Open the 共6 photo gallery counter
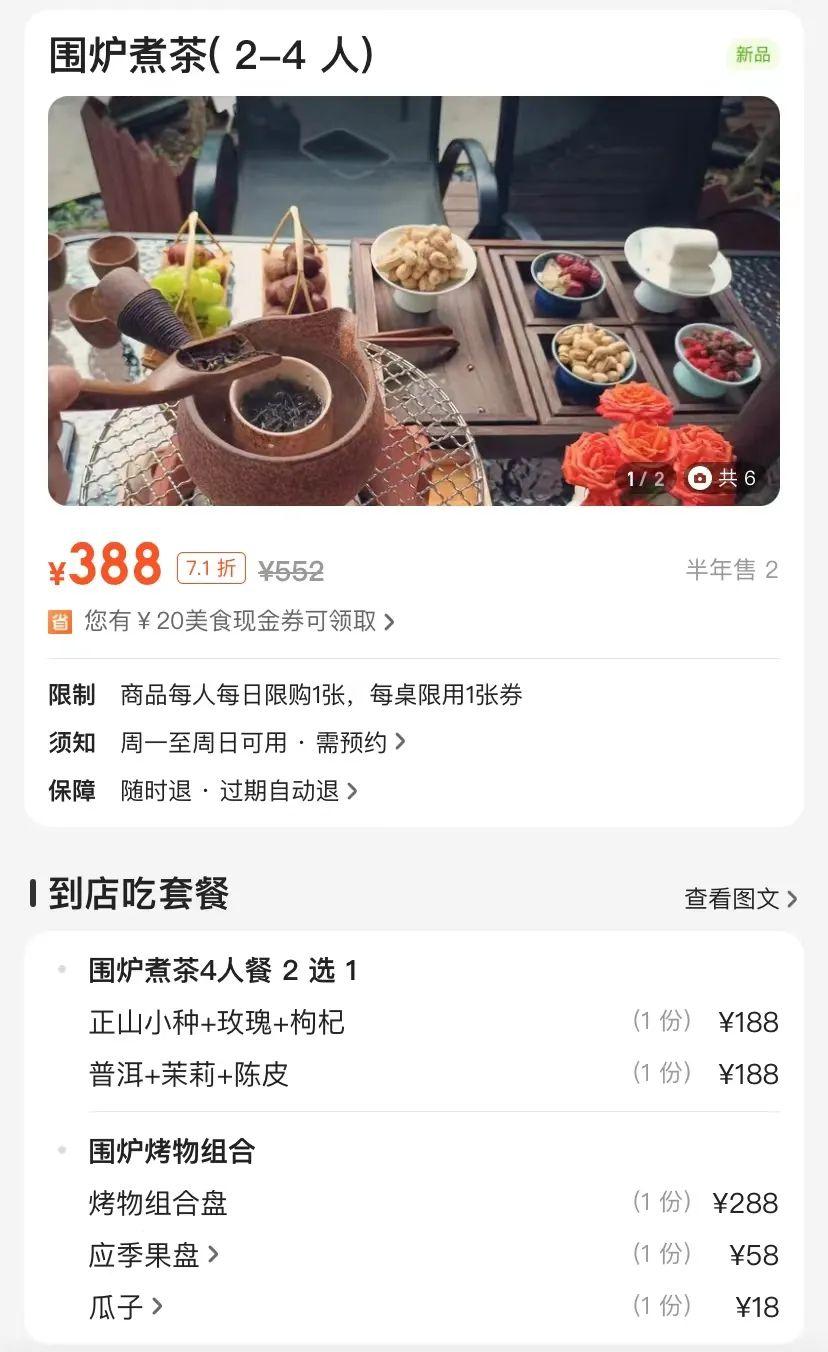The width and height of the screenshot is (828, 1352). (723, 478)
